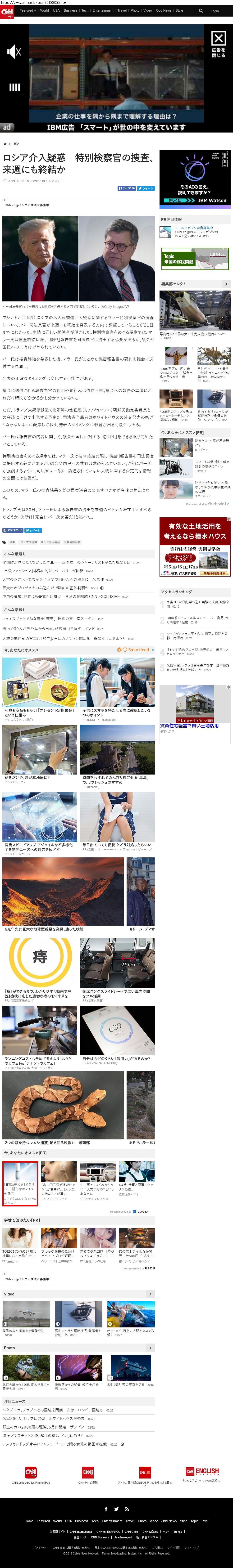Go to the home breadcrumb icon
This screenshot has height=1568, width=233.
point(5,144)
